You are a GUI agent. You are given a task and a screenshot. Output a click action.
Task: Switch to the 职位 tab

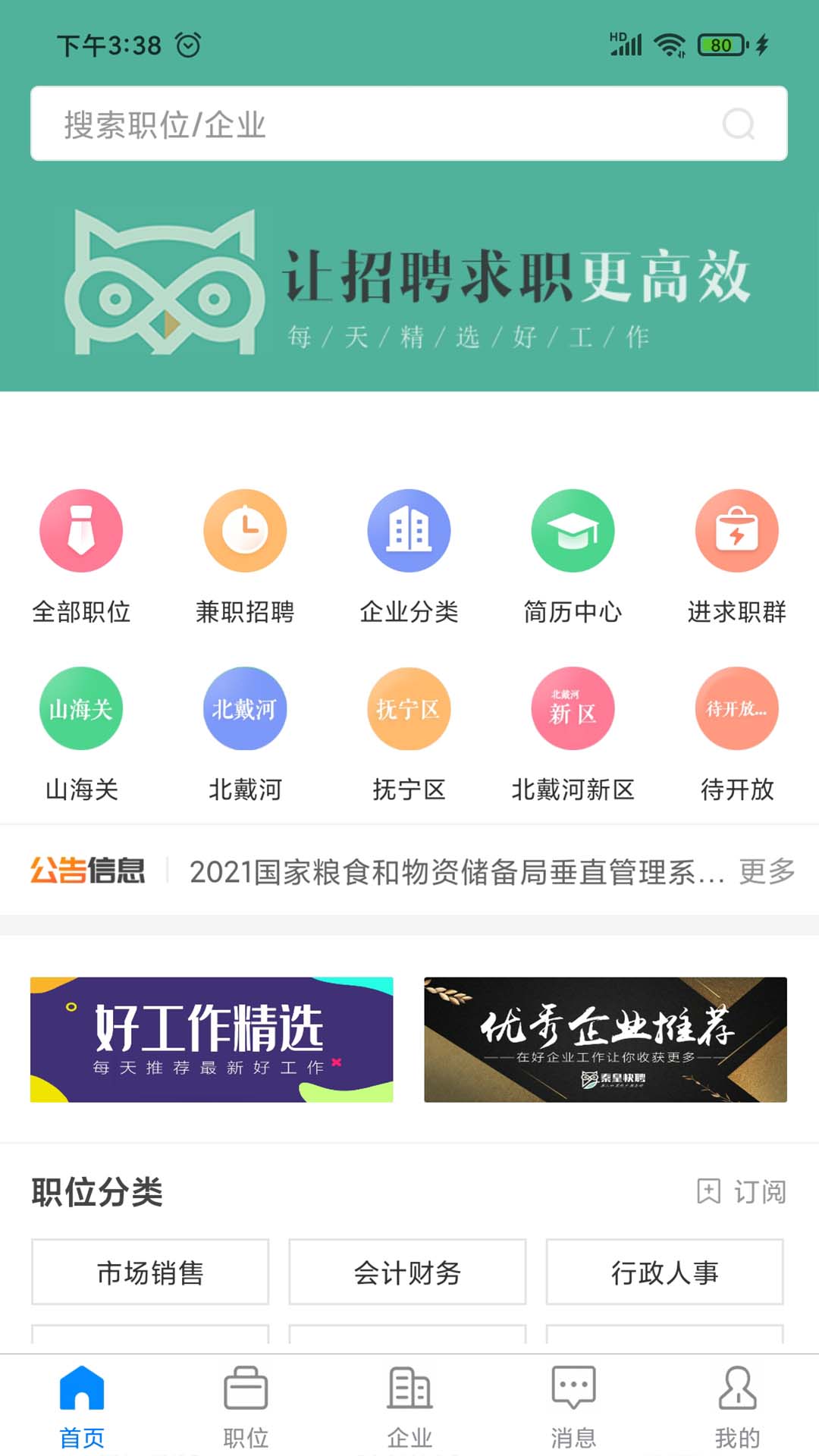246,1407
